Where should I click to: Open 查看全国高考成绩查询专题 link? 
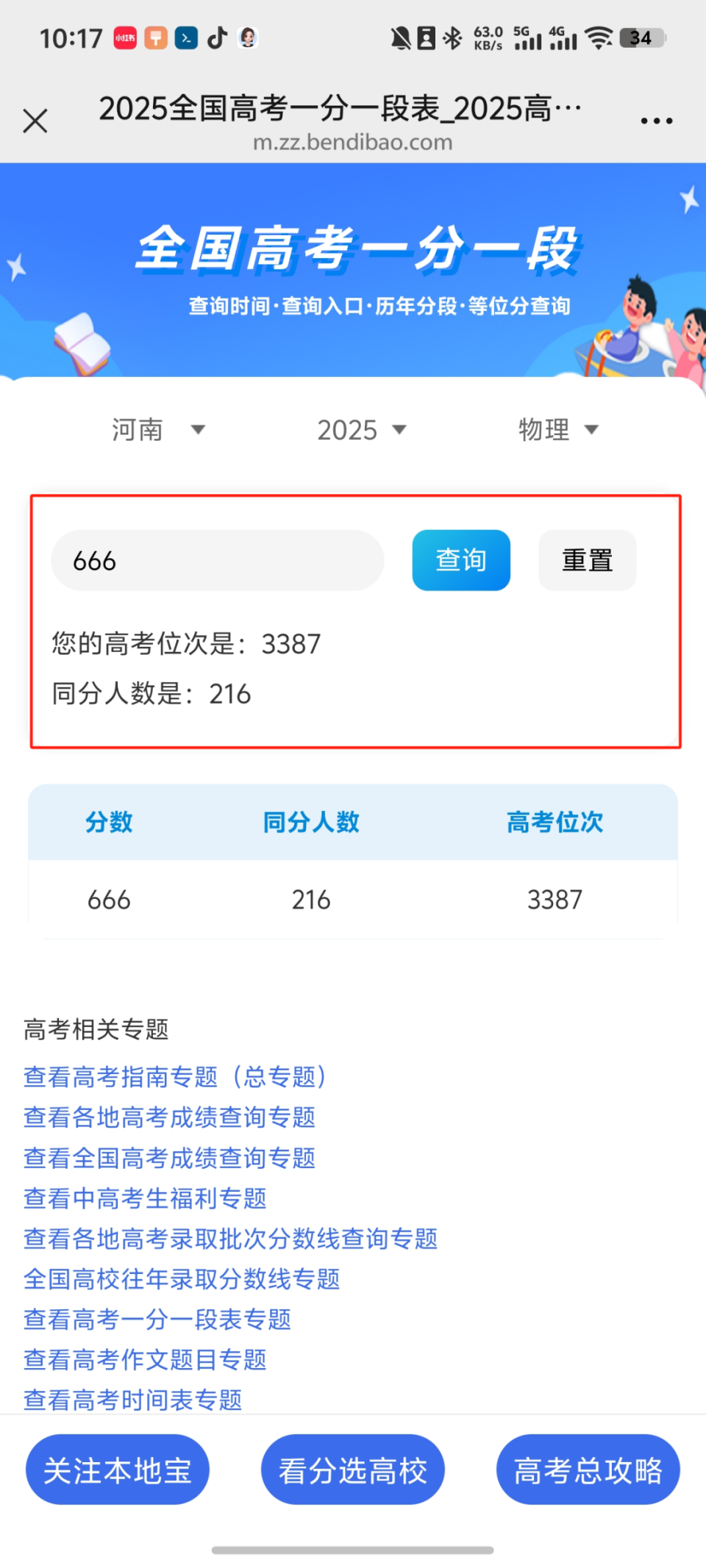(x=169, y=1158)
